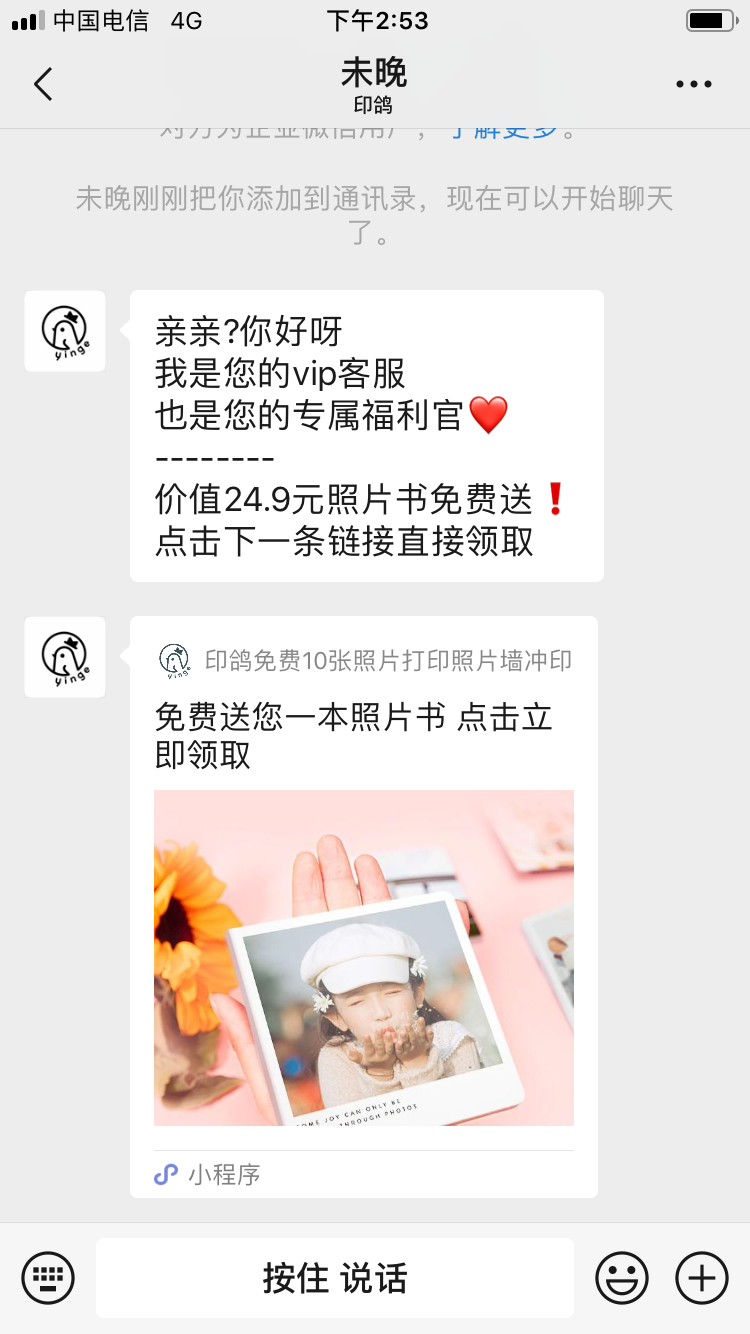View 未晚's avatar beside the greeting message

pyautogui.click(x=65, y=331)
